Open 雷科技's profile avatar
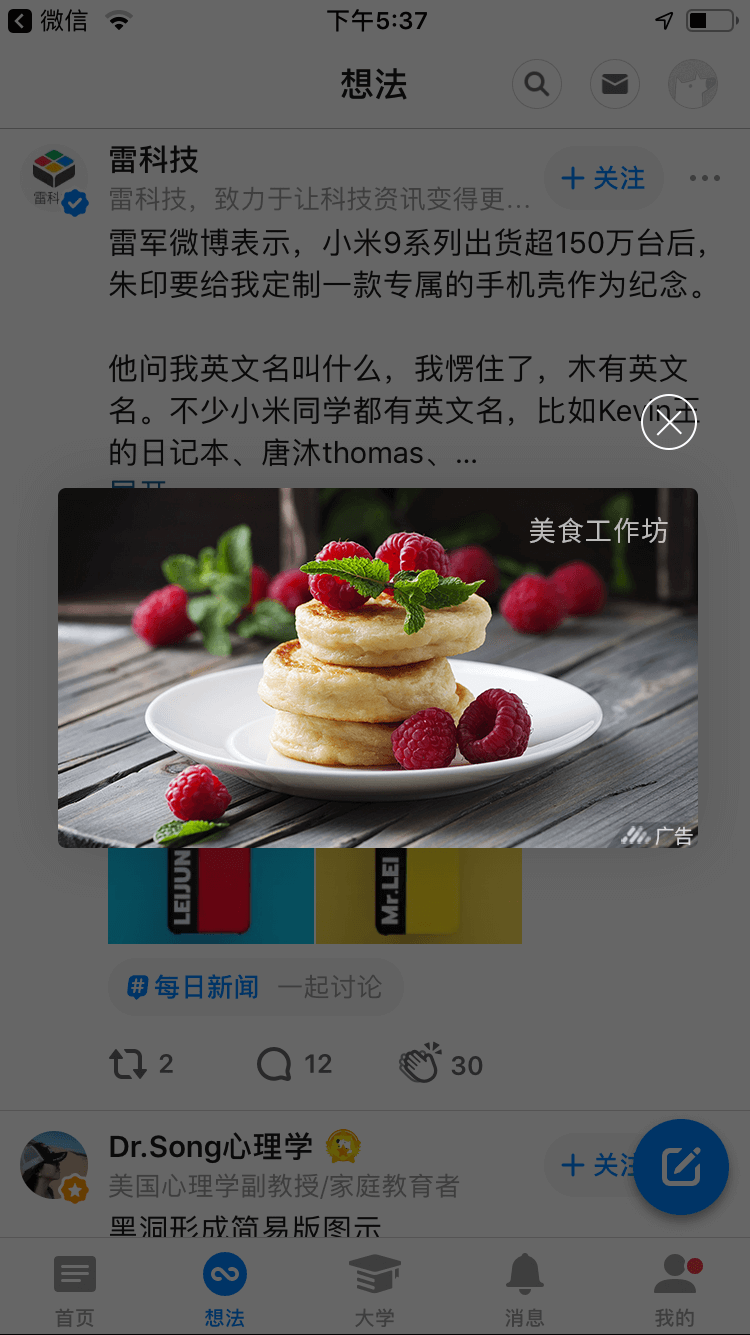Image resolution: width=750 pixels, height=1335 pixels. 55,176
